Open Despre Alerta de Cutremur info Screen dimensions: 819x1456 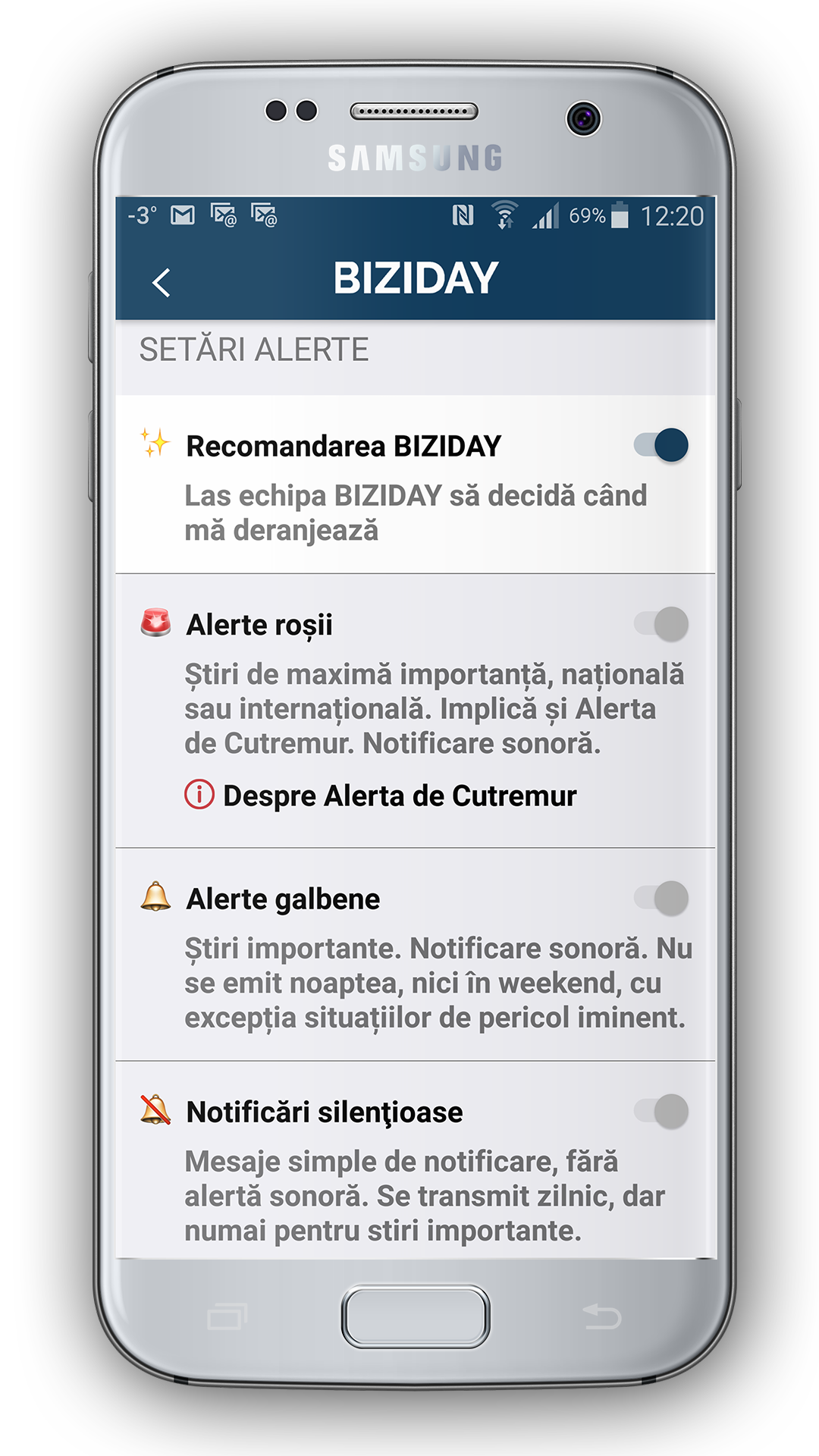tap(381, 795)
